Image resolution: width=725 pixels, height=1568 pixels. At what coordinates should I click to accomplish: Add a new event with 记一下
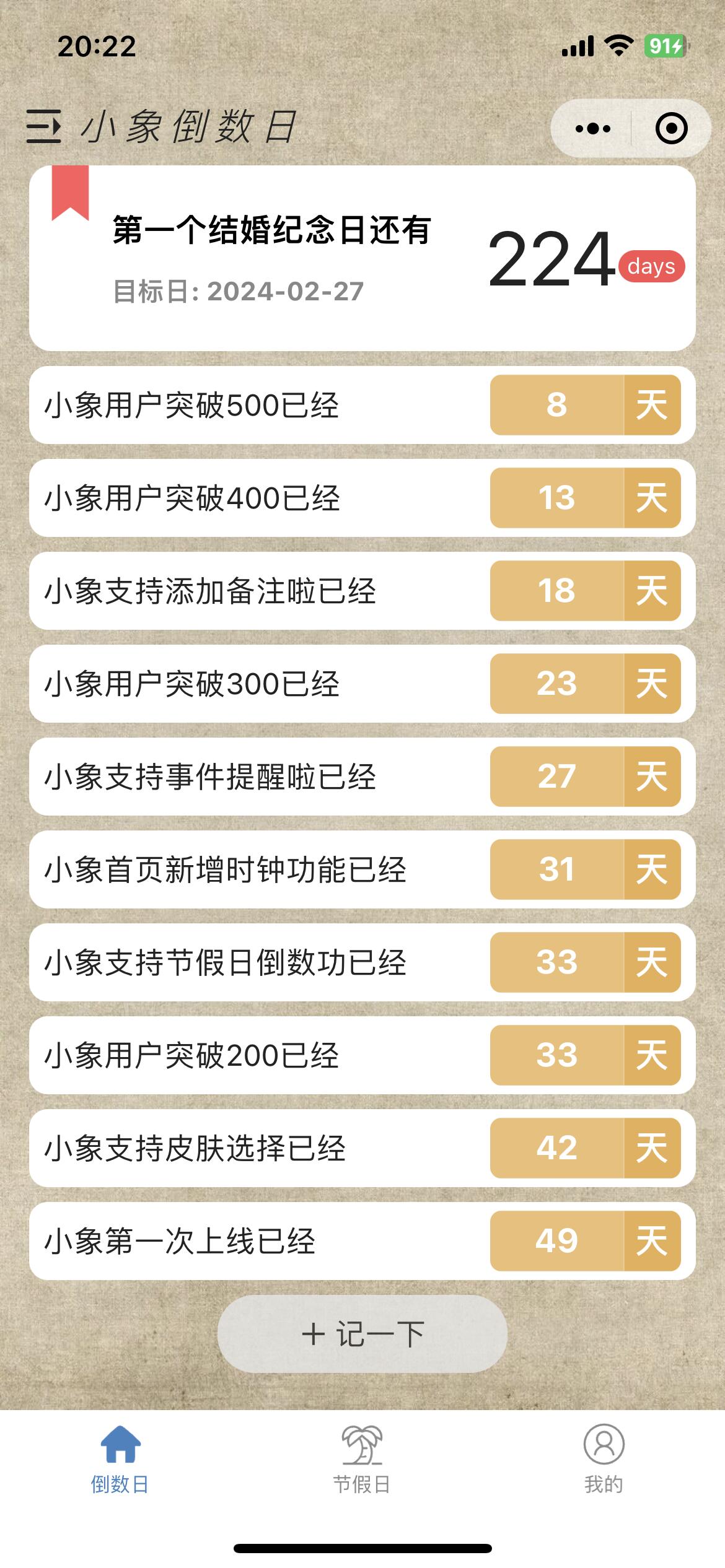tap(362, 1334)
